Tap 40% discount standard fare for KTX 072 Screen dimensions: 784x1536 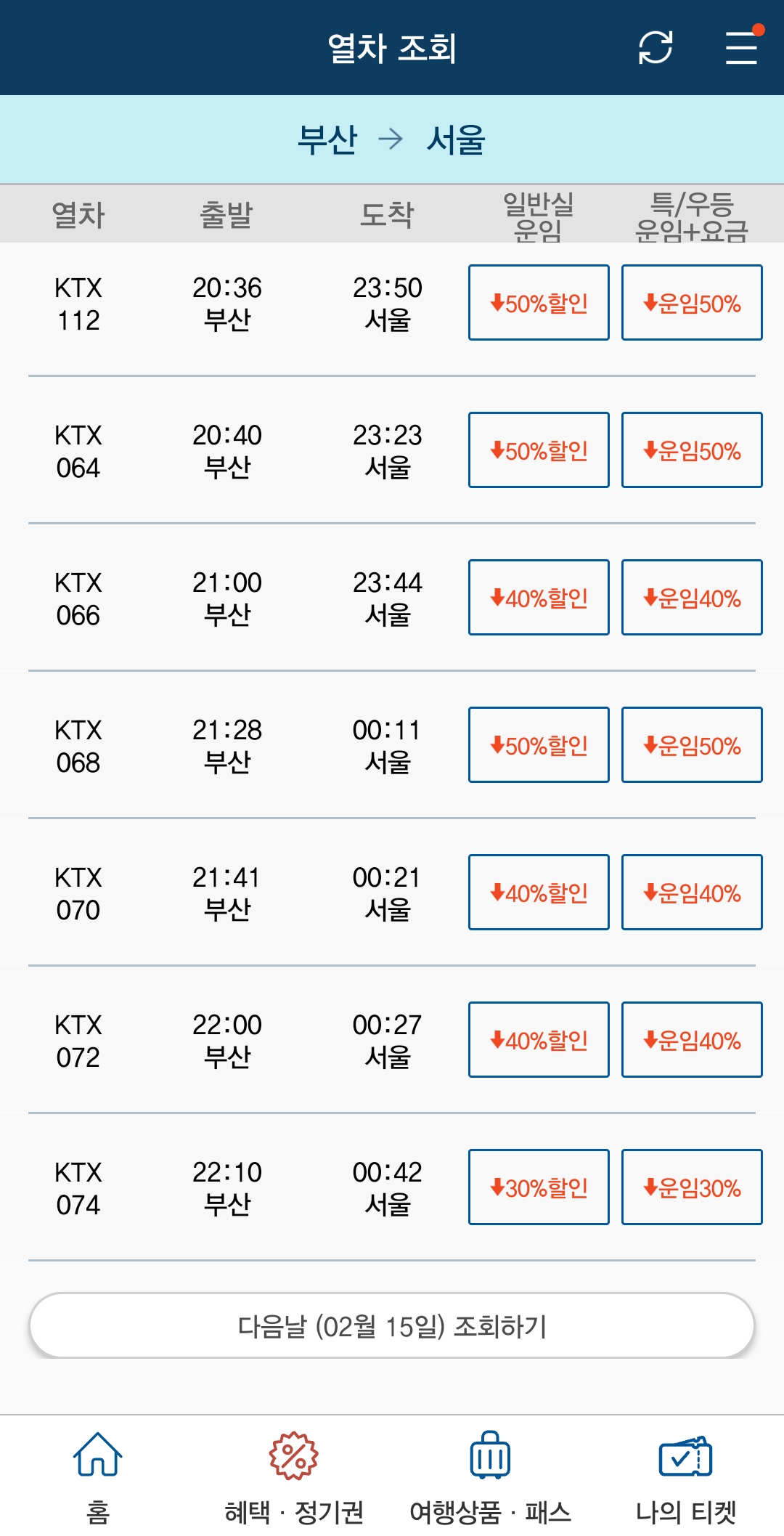click(x=539, y=1040)
